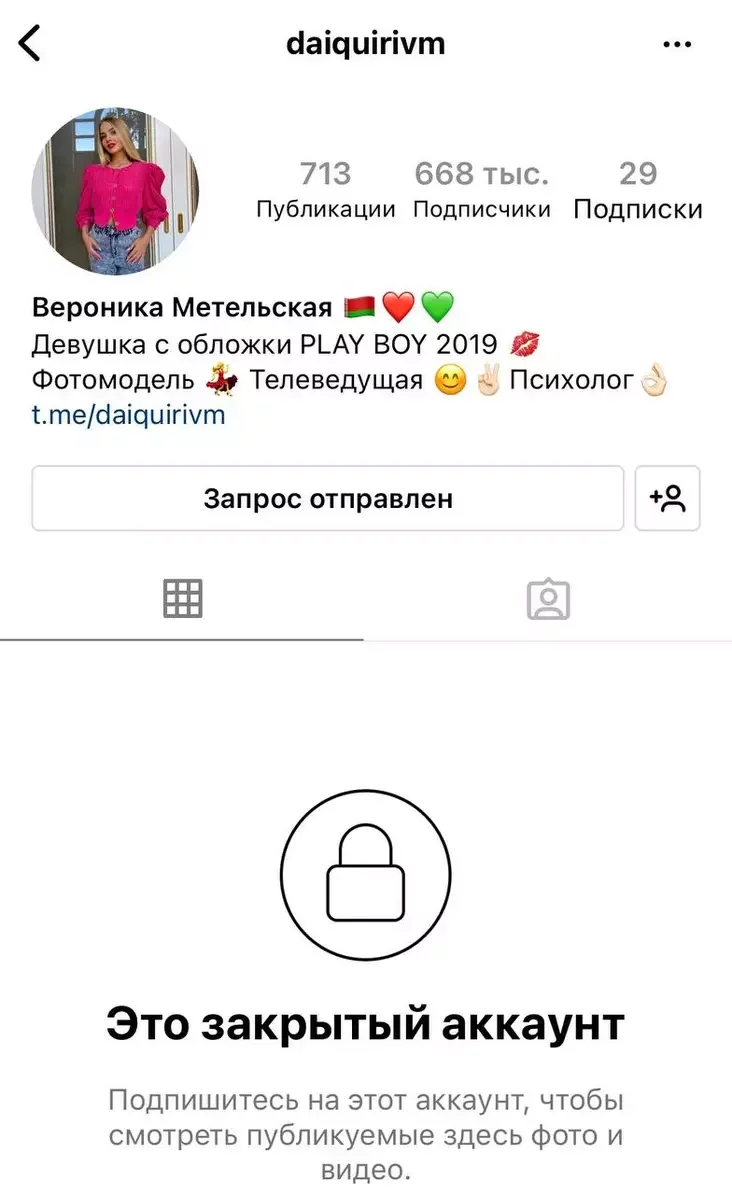The height and width of the screenshot is (1195, 732).
Task: Open the three-dot overflow menu
Action: (677, 45)
